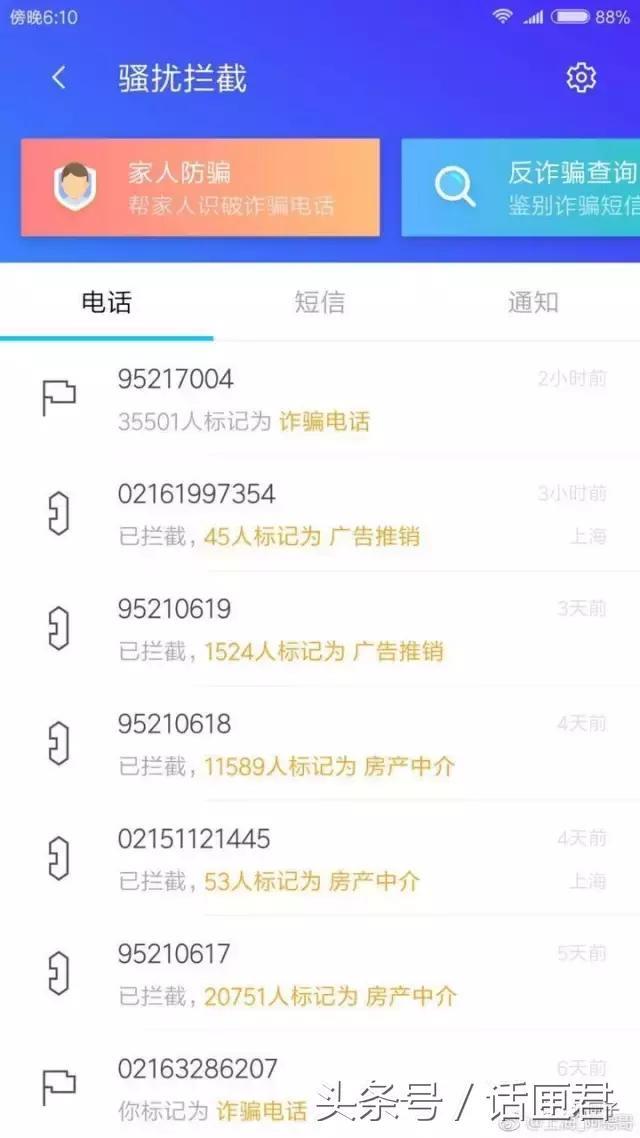Open blocked call 95210618

click(x=320, y=745)
